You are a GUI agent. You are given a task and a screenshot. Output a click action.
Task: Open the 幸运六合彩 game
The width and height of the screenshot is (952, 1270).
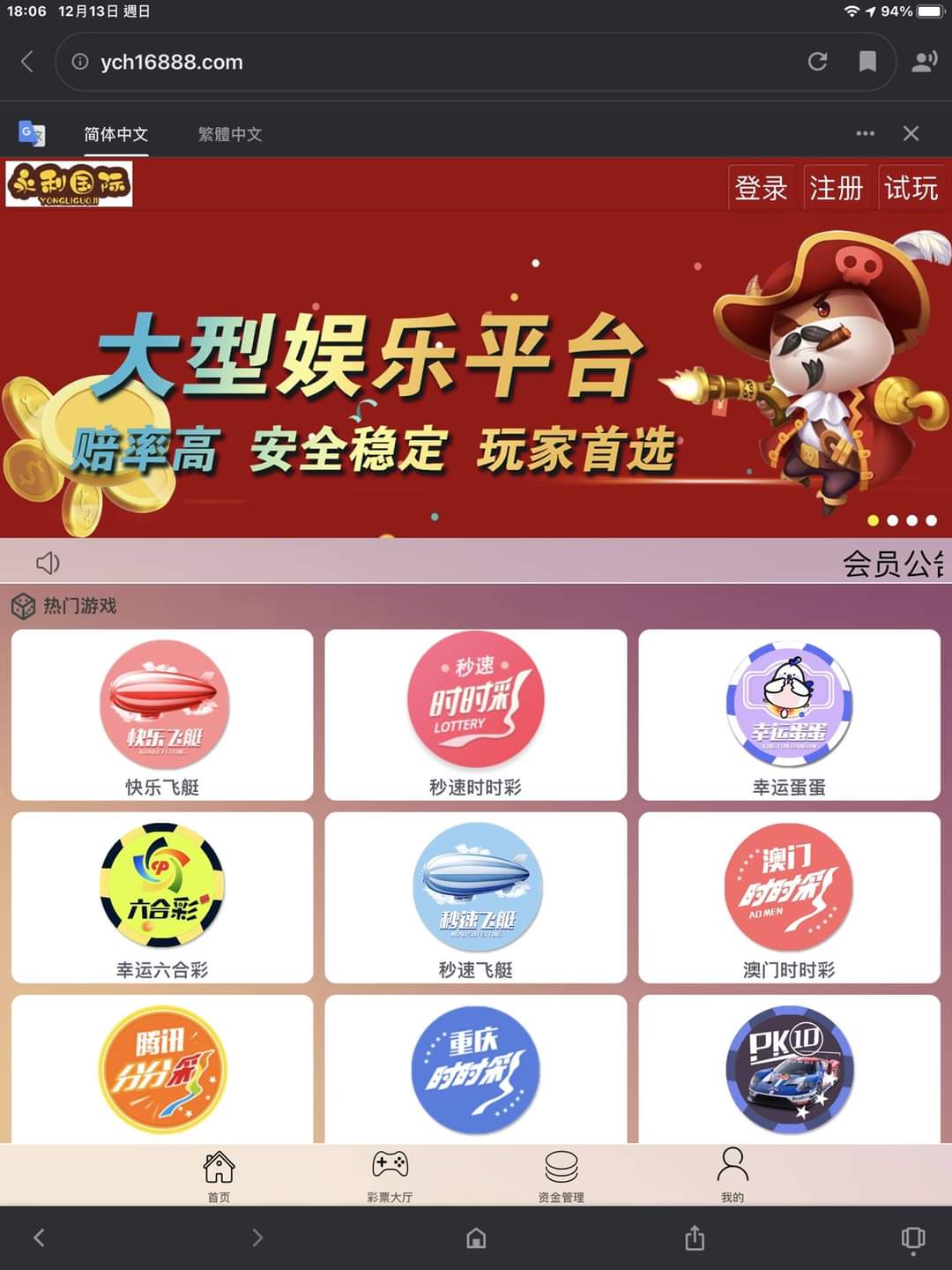tap(162, 897)
